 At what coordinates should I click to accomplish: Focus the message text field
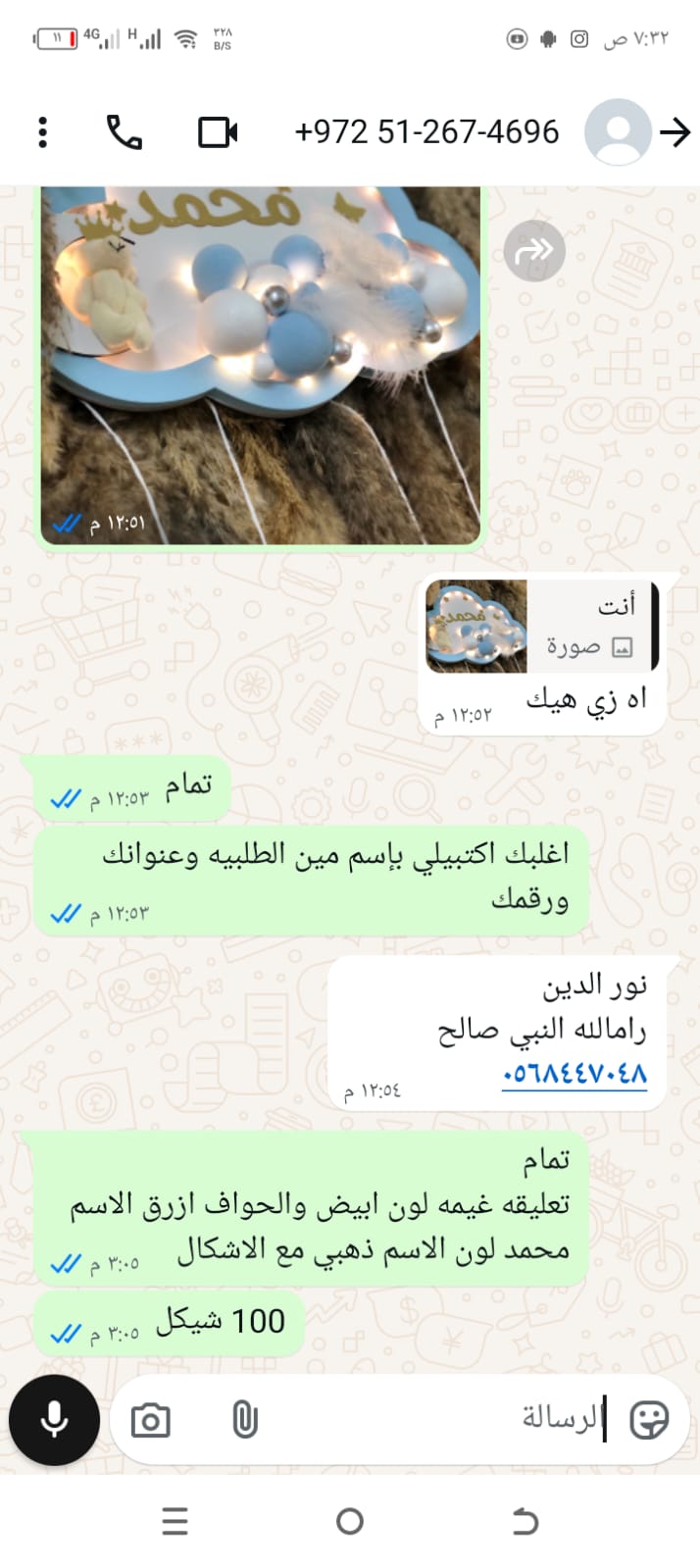click(441, 1419)
